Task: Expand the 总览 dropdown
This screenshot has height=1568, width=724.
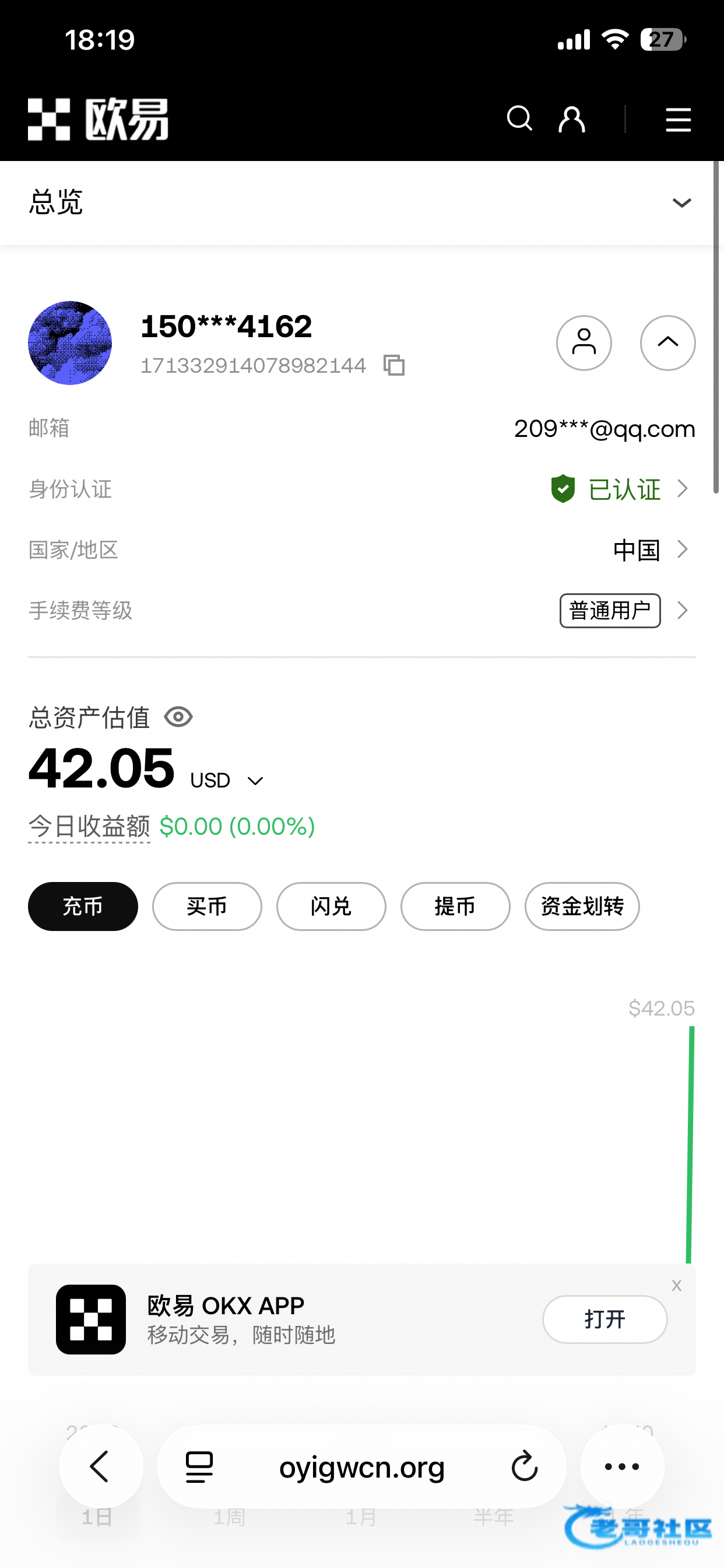Action: [681, 202]
